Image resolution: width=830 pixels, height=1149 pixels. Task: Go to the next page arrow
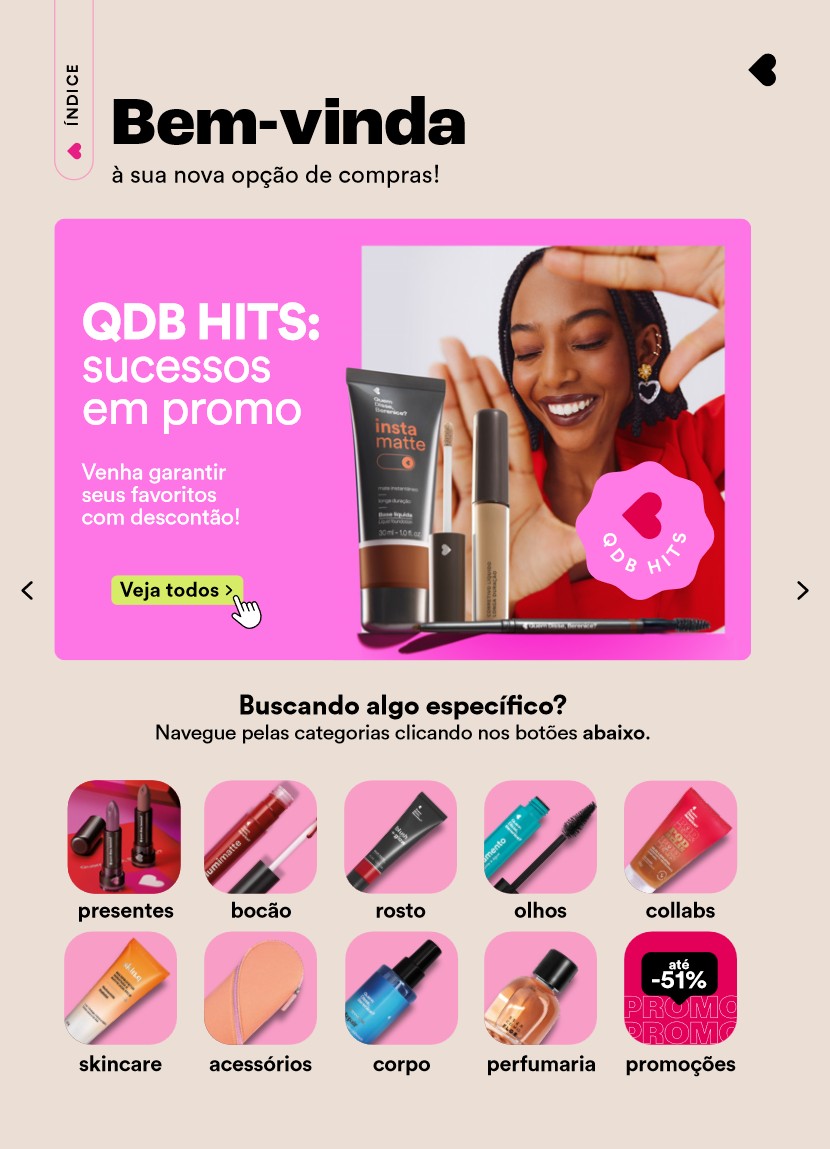(x=802, y=590)
